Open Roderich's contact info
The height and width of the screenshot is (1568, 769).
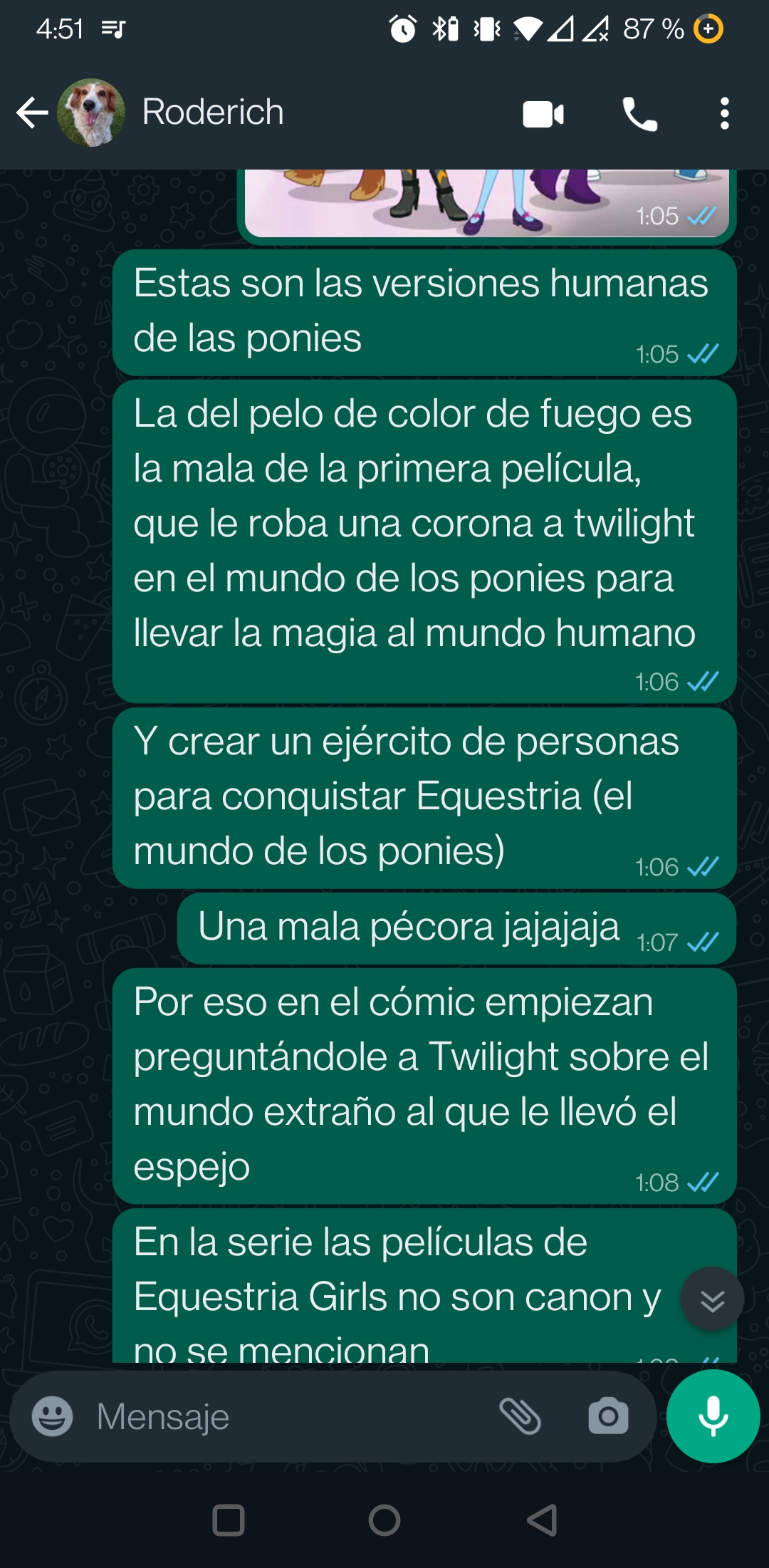[x=212, y=112]
